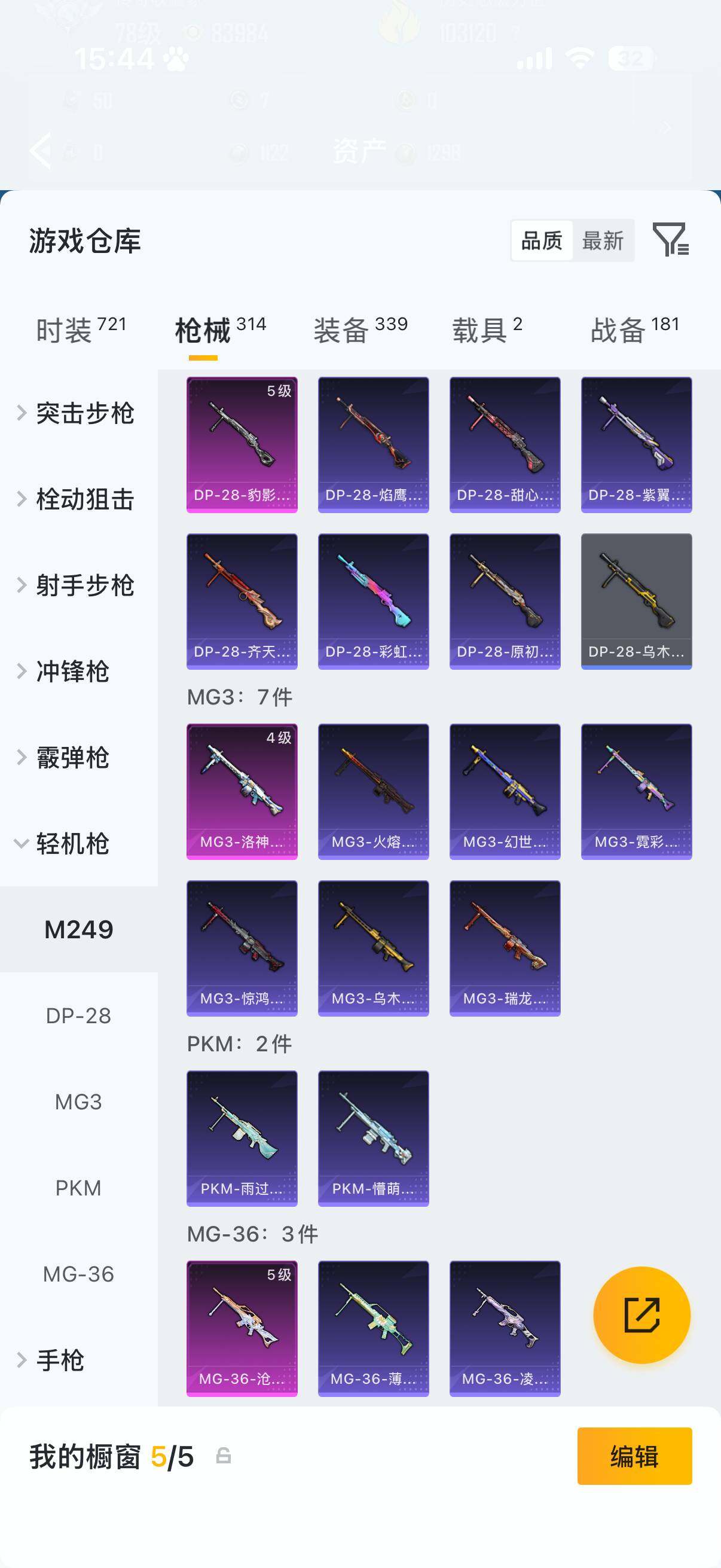This screenshot has width=721, height=1568.
Task: Select the PKM subcategory
Action: (x=78, y=1188)
